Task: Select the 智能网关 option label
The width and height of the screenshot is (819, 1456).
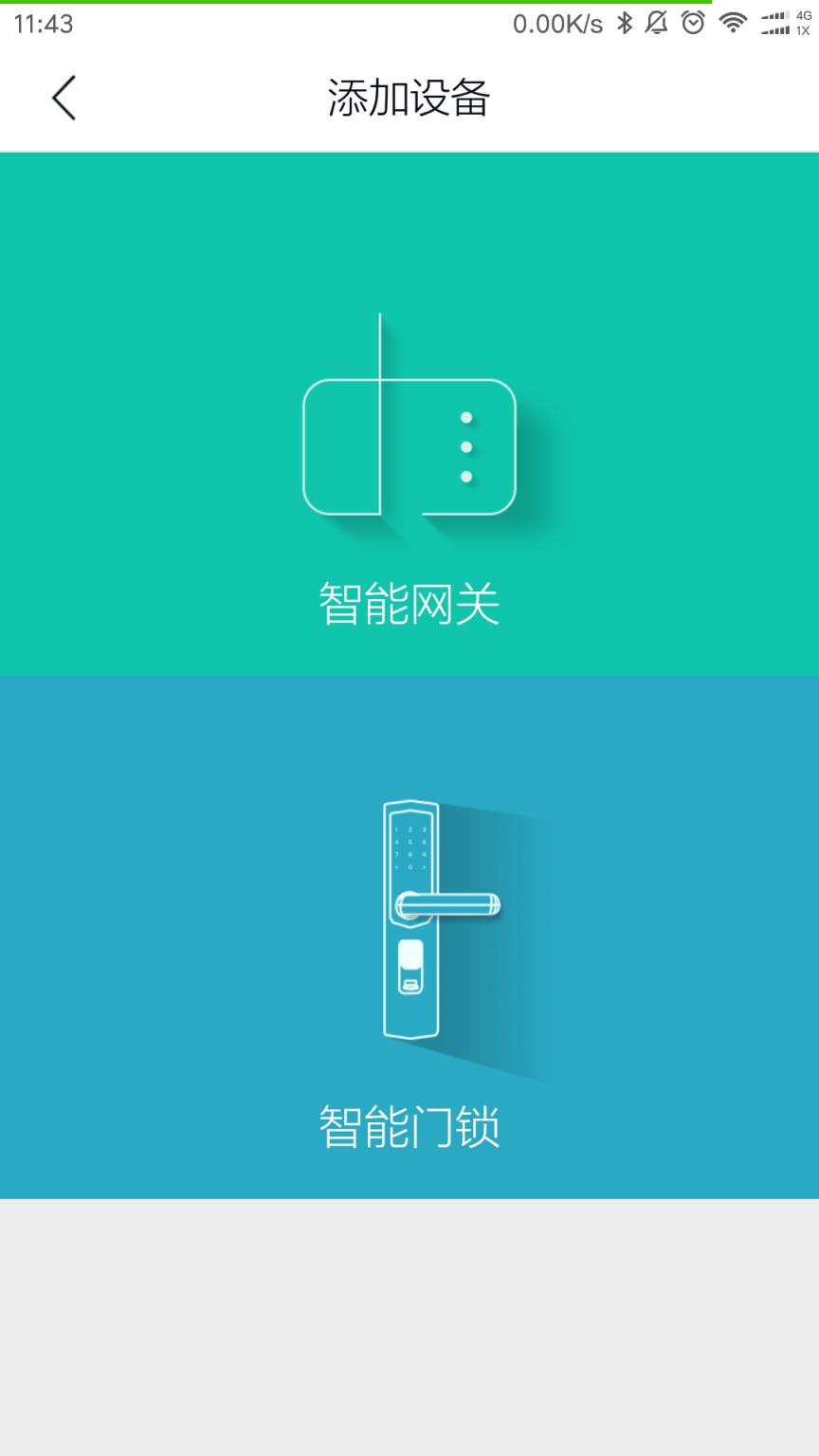Action: [x=409, y=599]
